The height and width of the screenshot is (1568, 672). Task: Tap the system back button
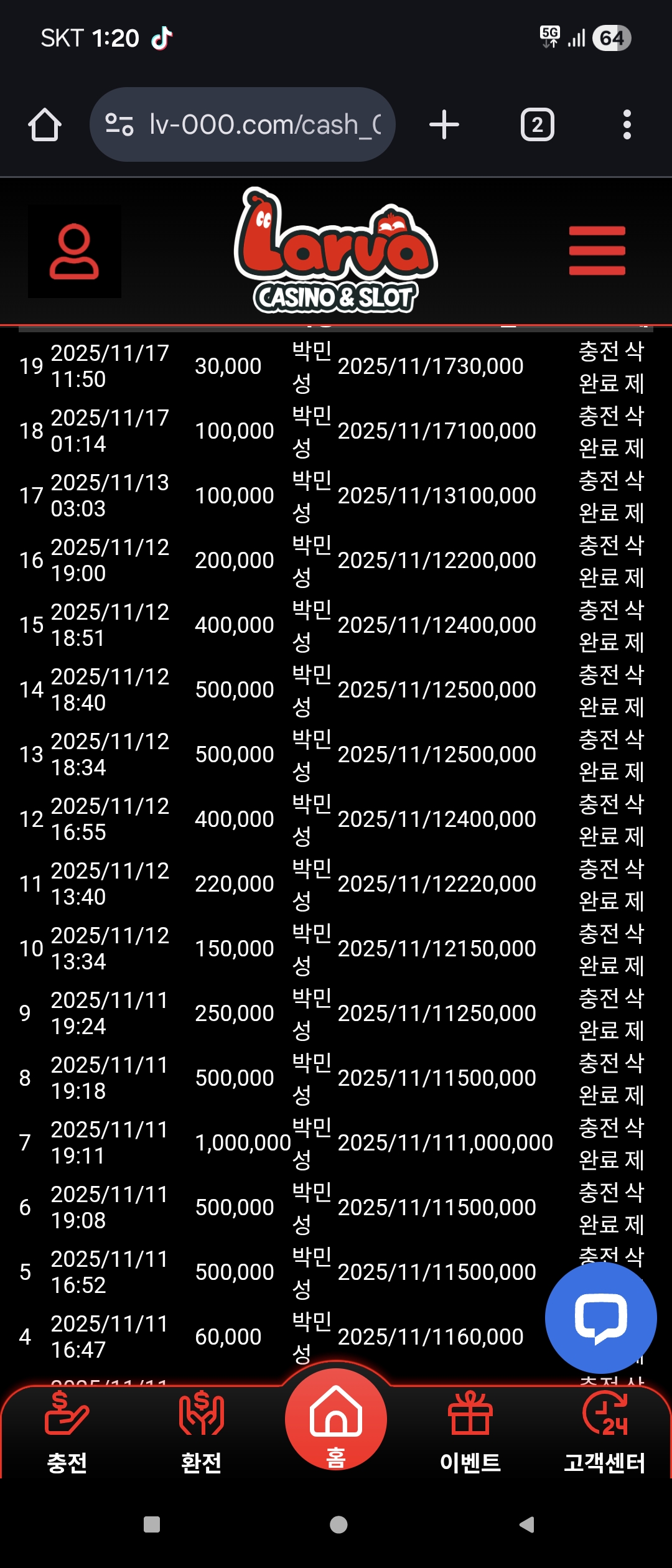[x=526, y=1524]
